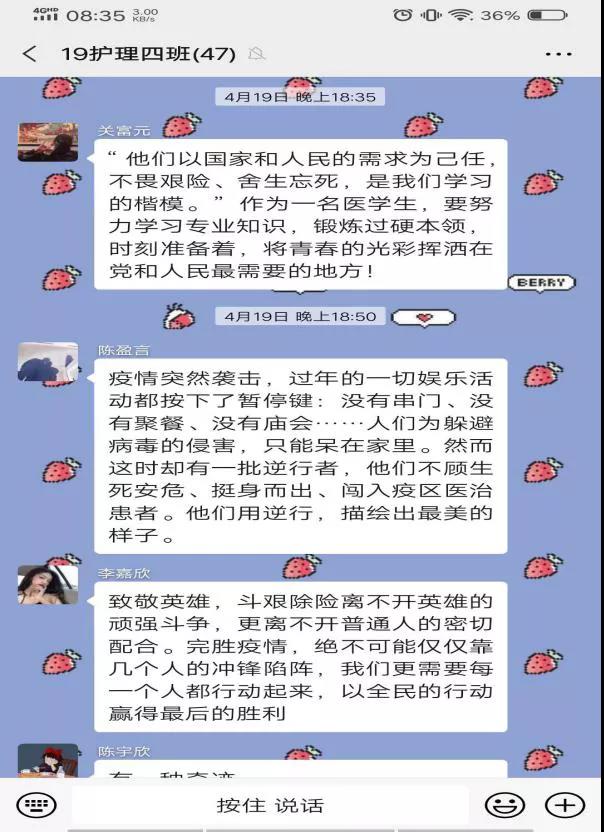Open the group chat overflow menu

click(x=558, y=54)
